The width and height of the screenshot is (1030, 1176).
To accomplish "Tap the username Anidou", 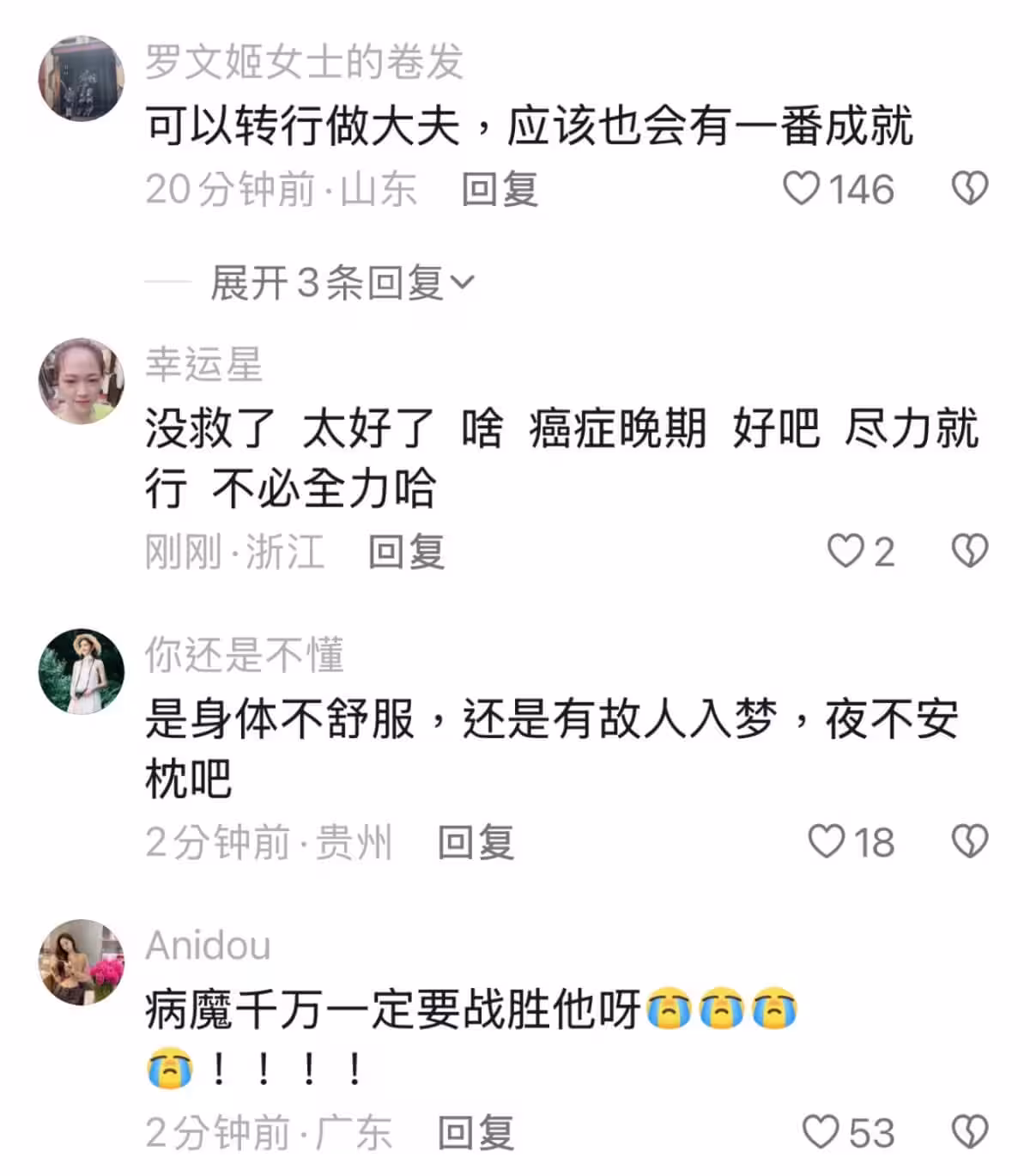I will pos(208,946).
